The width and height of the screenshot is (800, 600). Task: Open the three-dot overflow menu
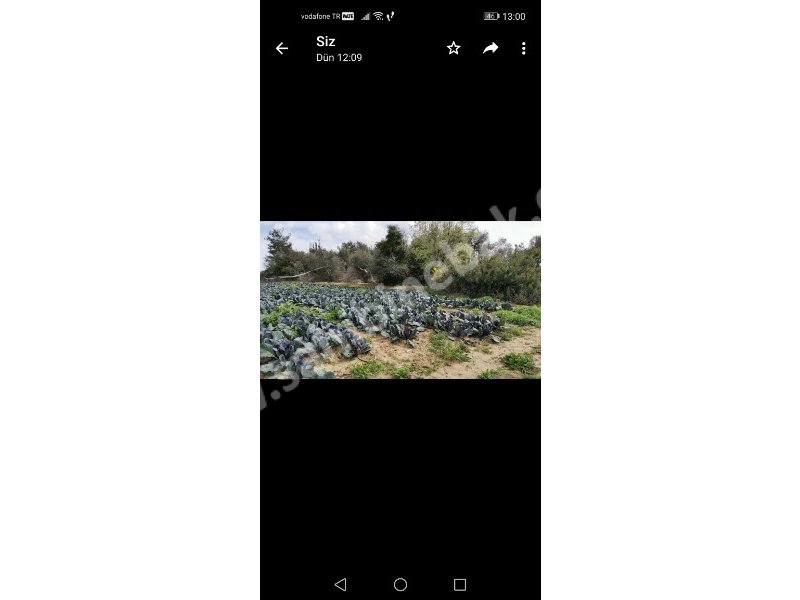tap(523, 48)
